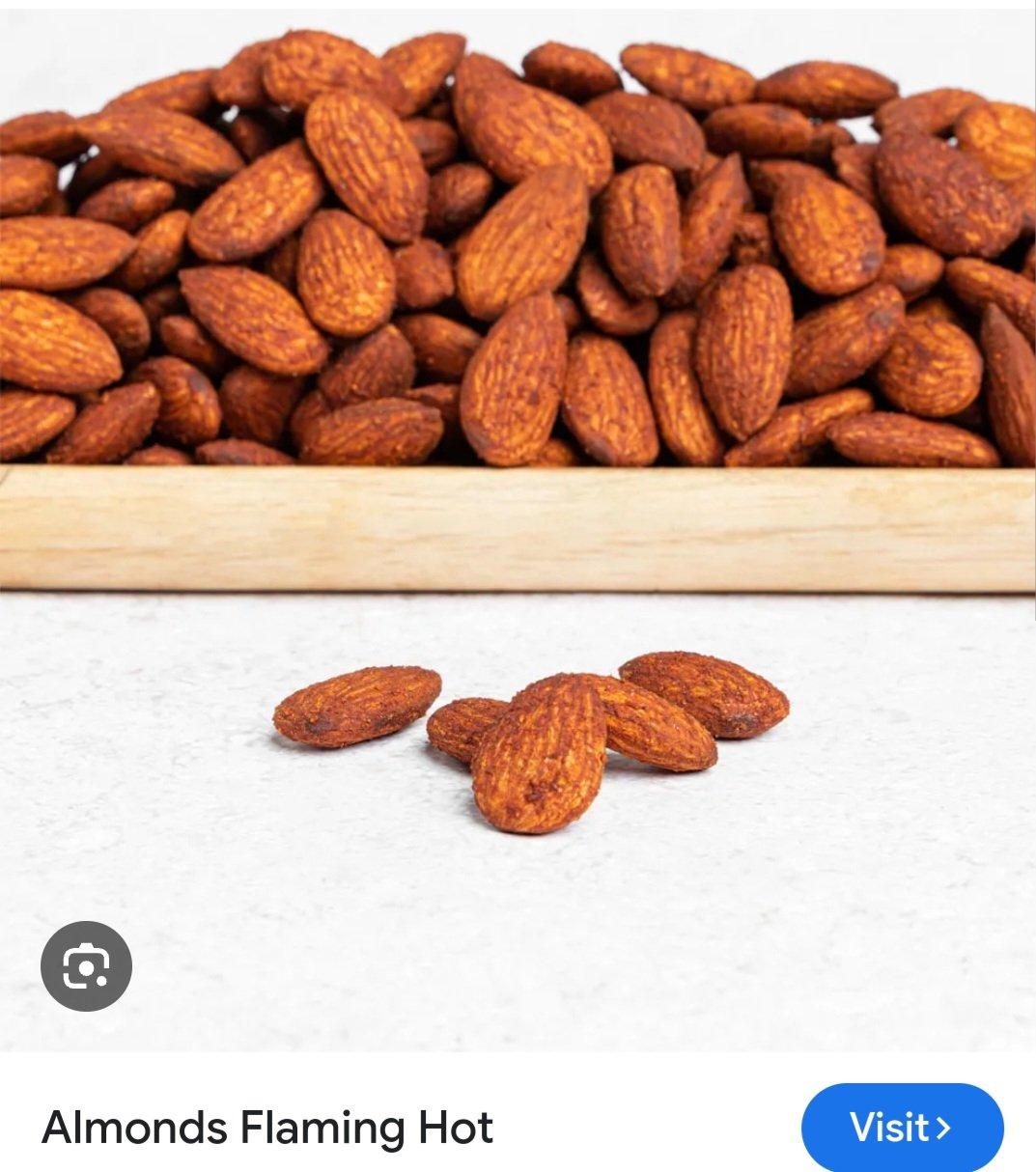Open the Almonds Flaming Hot image
The height and width of the screenshot is (1172, 1036).
tap(518, 483)
